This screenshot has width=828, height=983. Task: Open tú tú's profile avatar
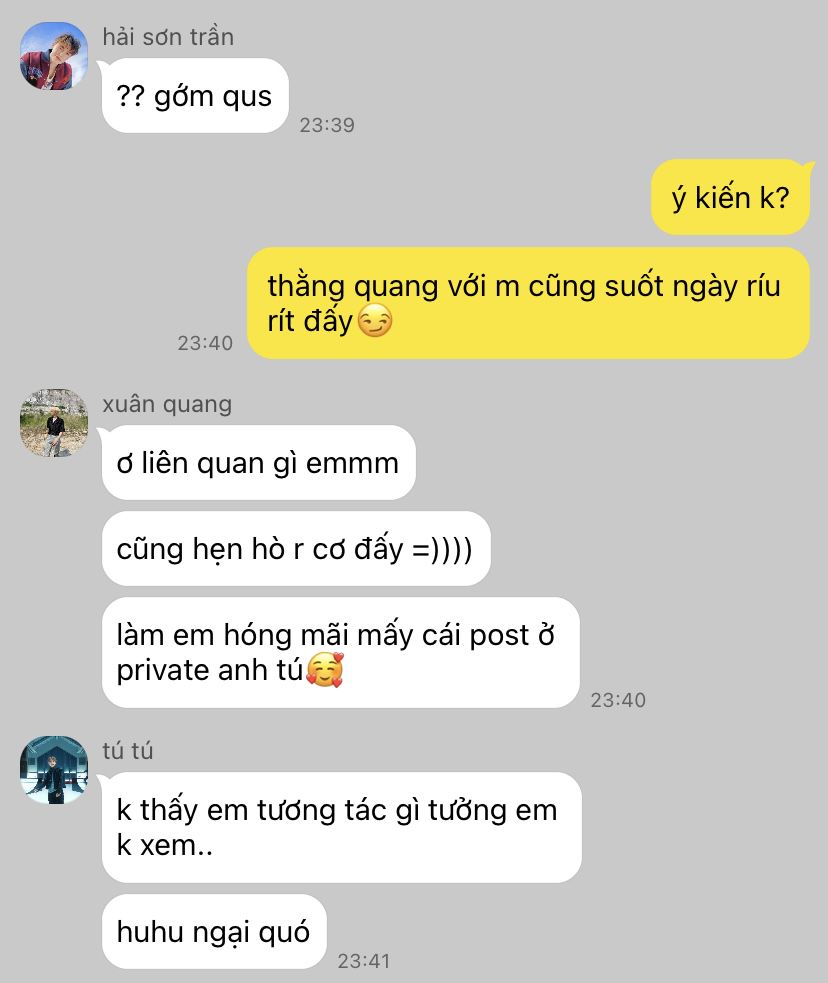pyautogui.click(x=54, y=770)
